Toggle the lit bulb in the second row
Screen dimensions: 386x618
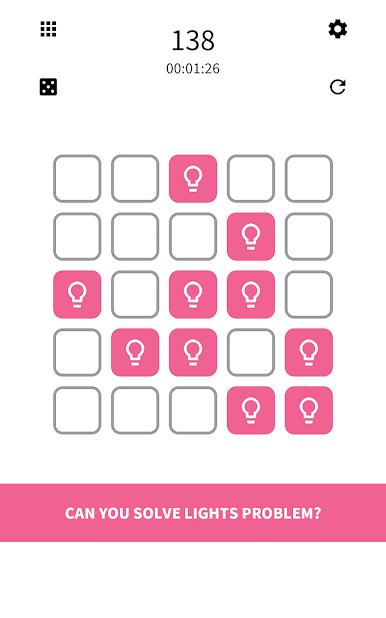[x=251, y=236]
